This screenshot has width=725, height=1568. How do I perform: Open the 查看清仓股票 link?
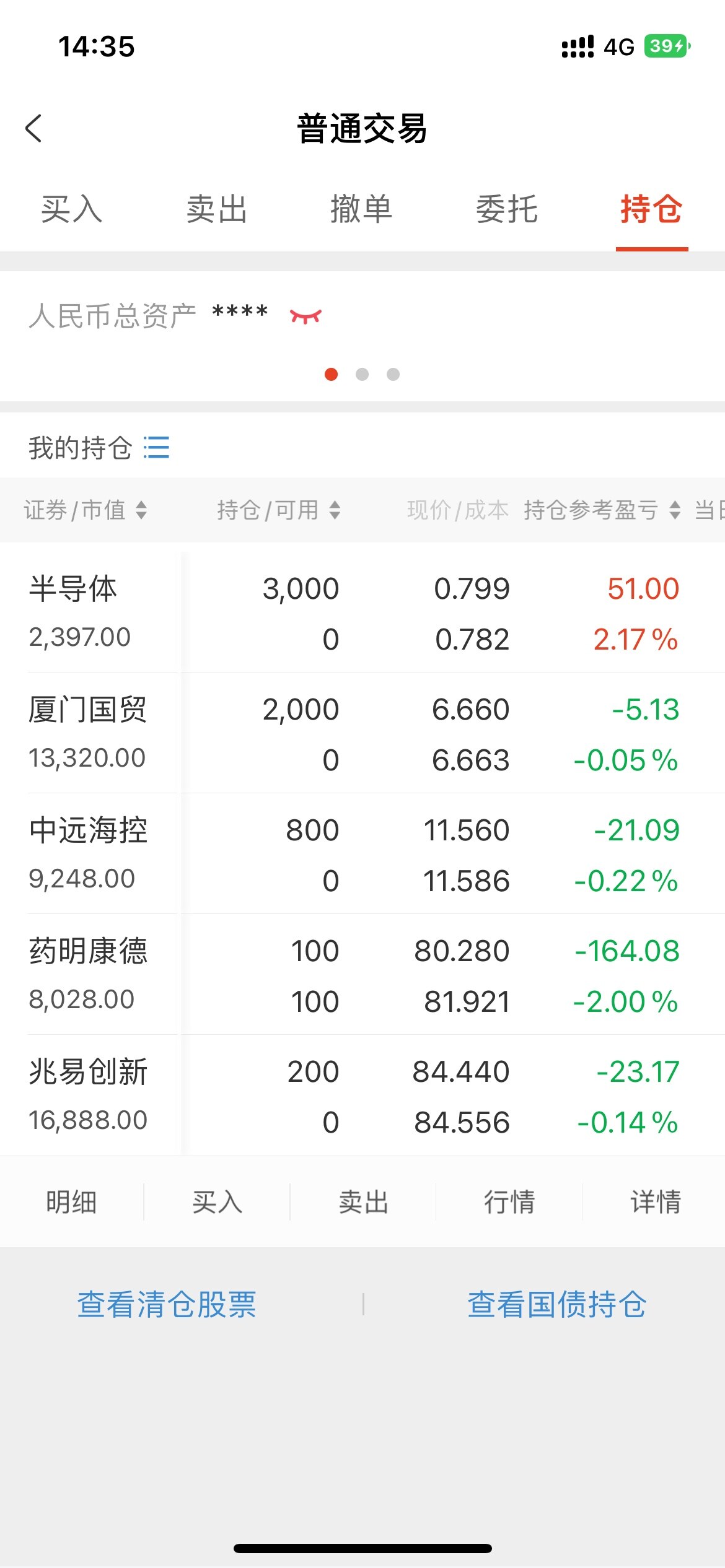click(167, 1304)
